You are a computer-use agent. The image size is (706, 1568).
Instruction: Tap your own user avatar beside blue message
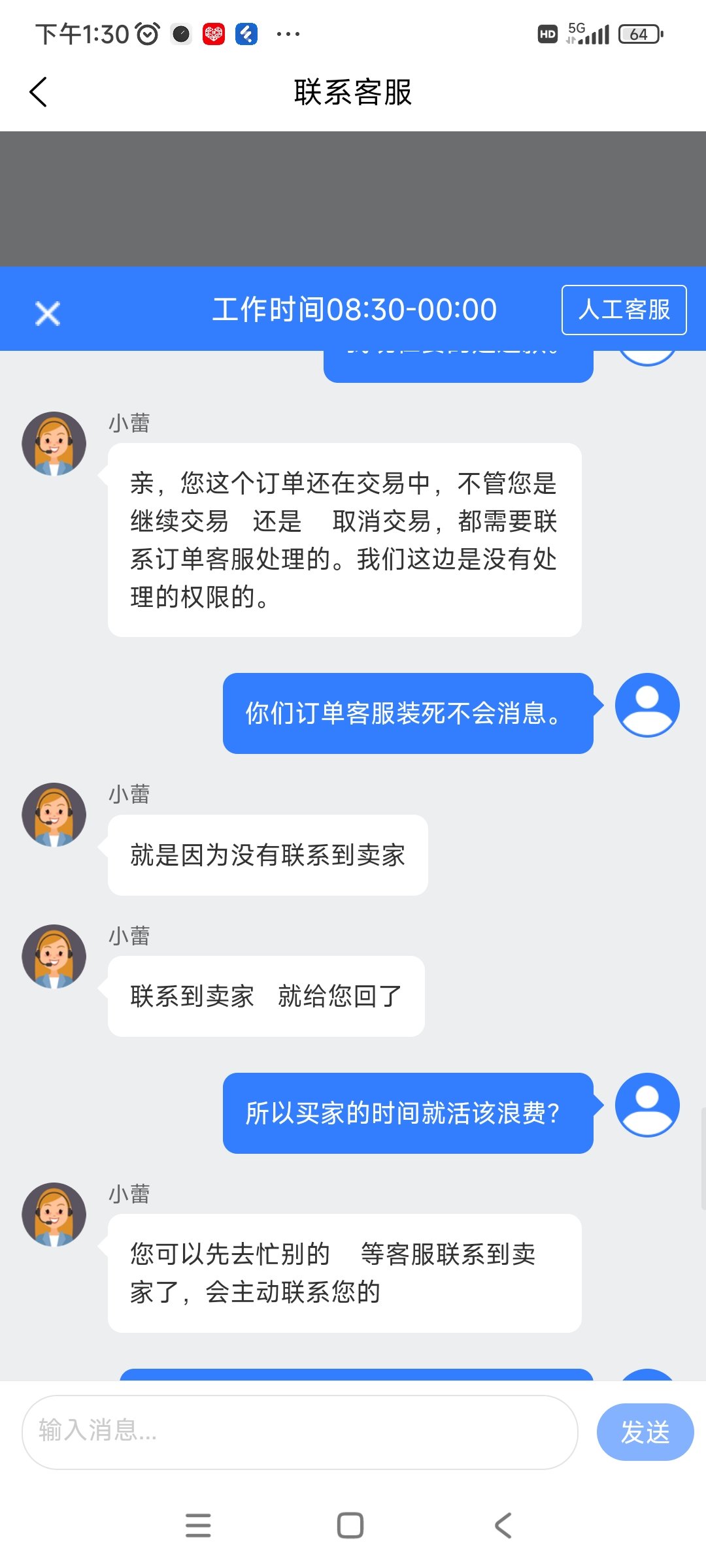[647, 704]
